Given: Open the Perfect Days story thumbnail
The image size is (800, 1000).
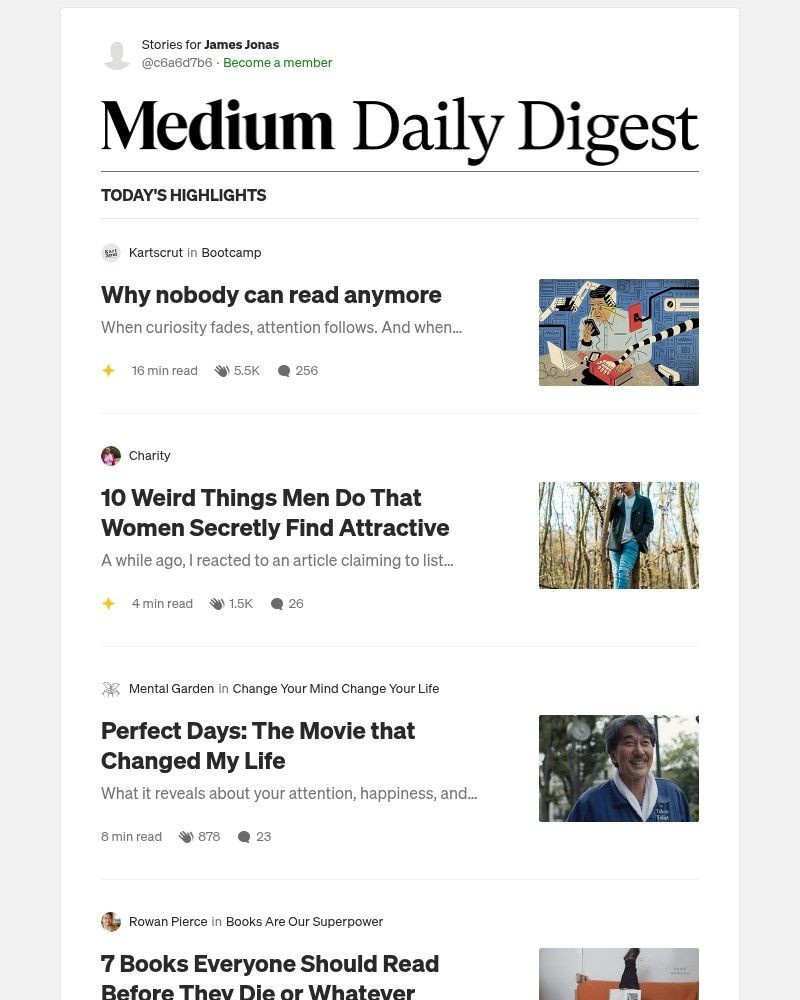Looking at the screenshot, I should (x=618, y=768).
